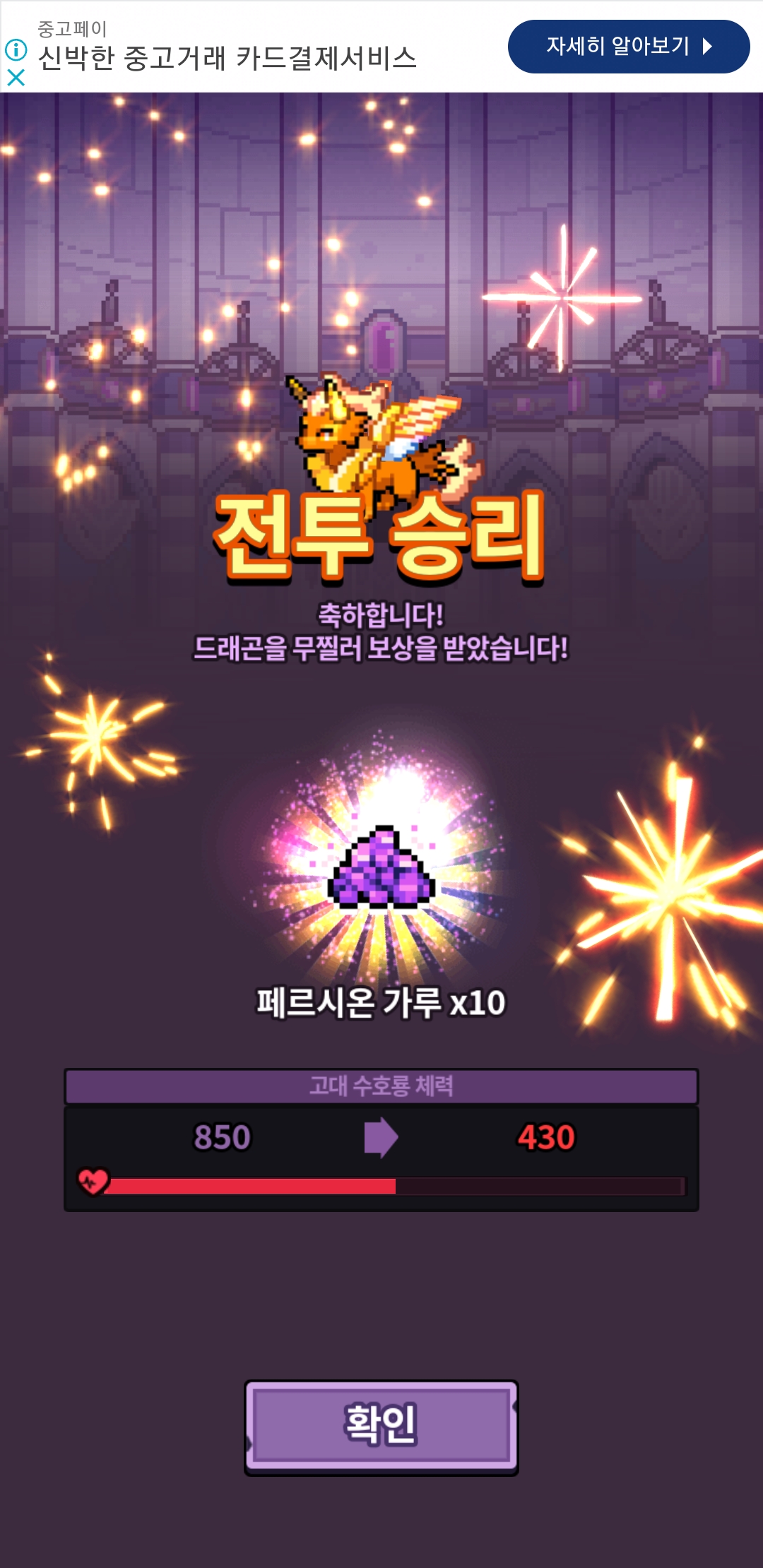Viewport: 763px width, 1568px height.
Task: Open the ad info icon
Action: click(x=16, y=49)
